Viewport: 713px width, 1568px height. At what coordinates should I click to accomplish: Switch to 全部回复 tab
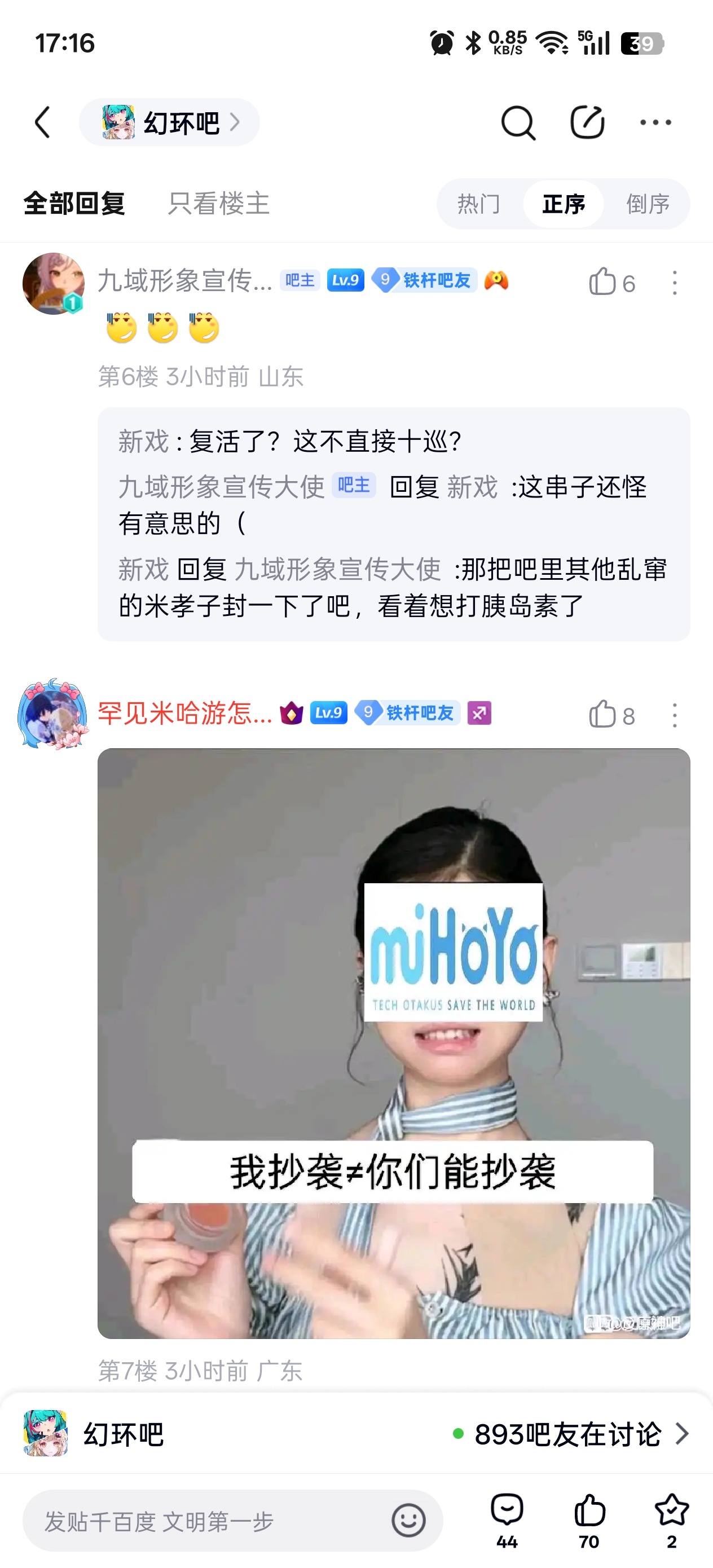[74, 203]
